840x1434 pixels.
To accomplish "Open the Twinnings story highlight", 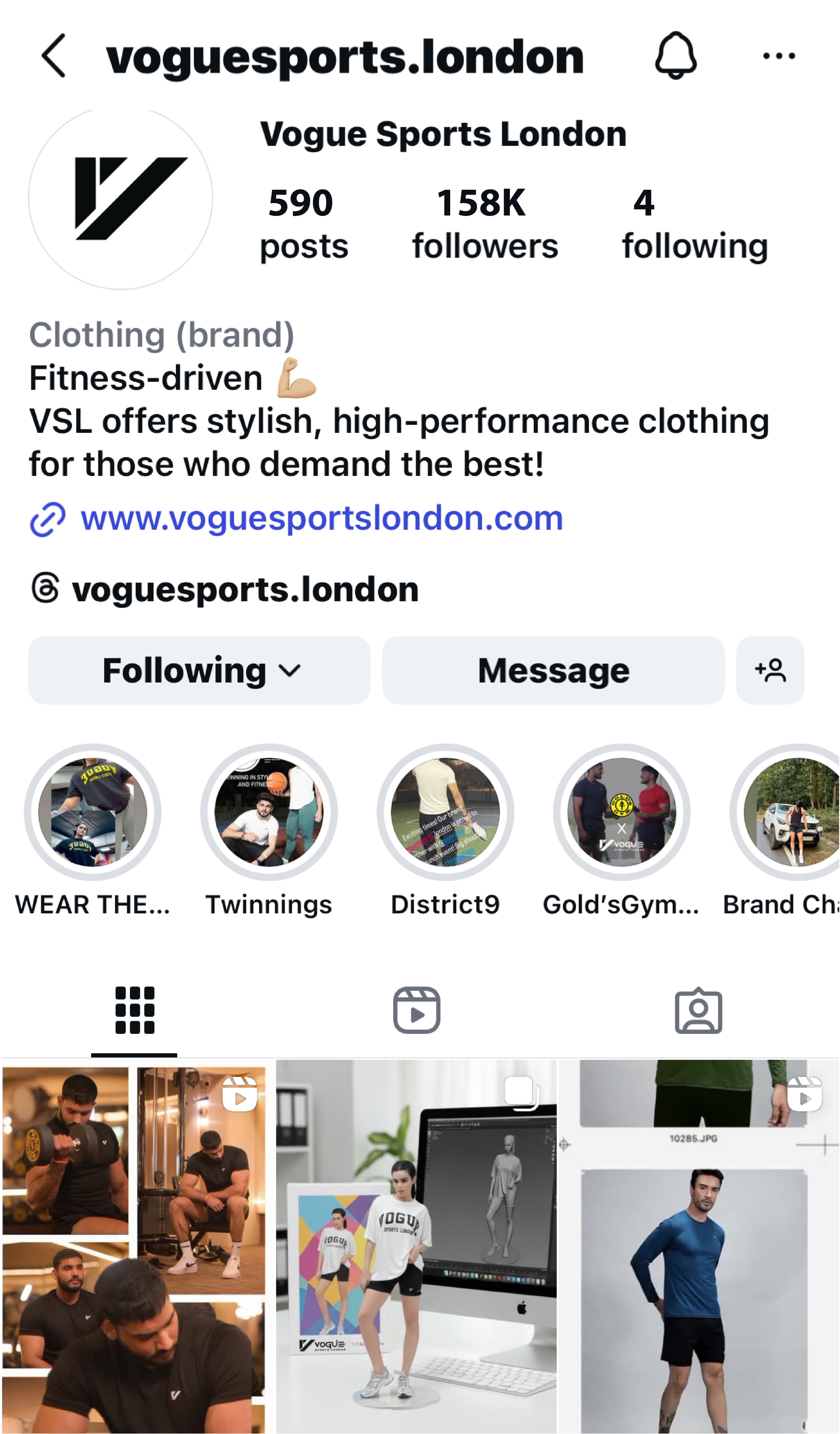I will click(269, 813).
